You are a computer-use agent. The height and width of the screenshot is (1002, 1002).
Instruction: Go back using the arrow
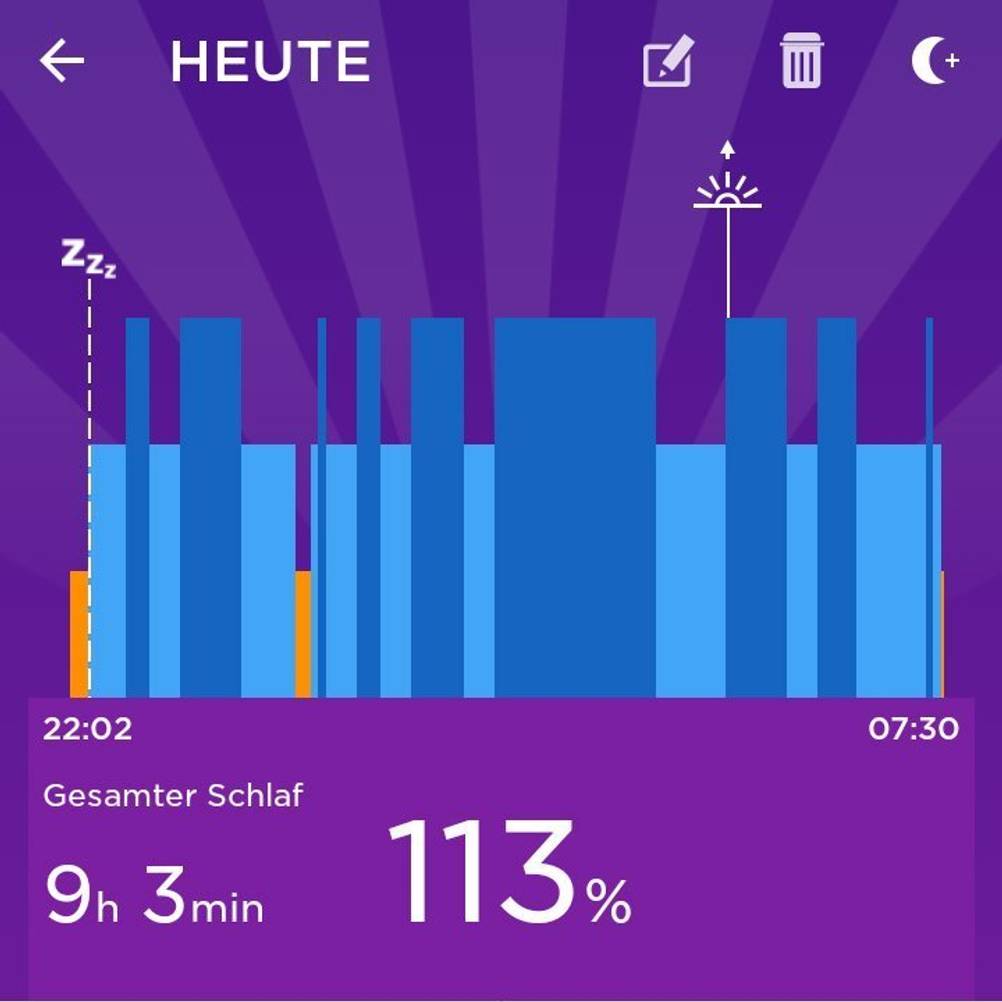tap(62, 62)
